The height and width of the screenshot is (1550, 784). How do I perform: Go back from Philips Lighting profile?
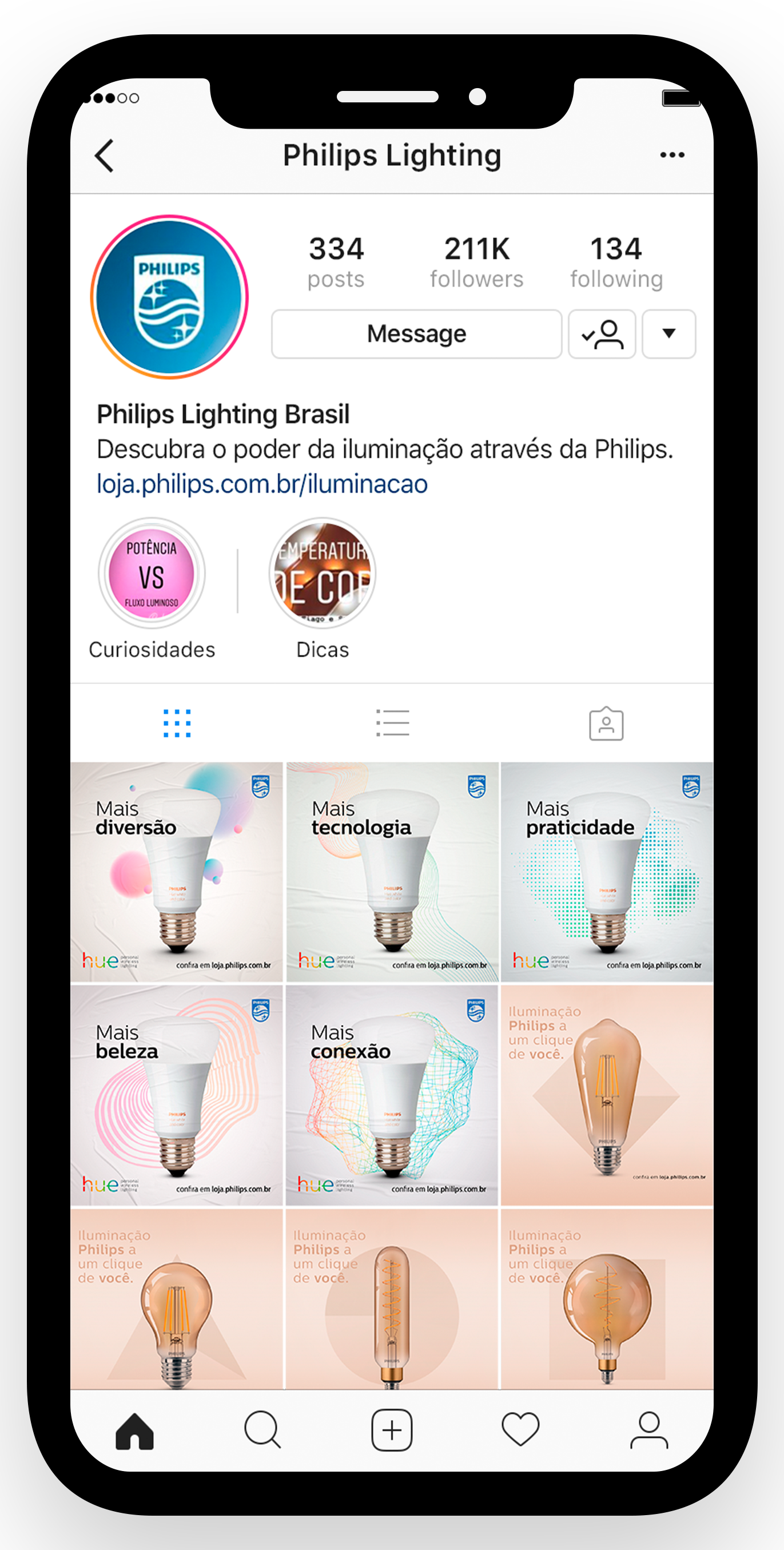pyautogui.click(x=105, y=156)
